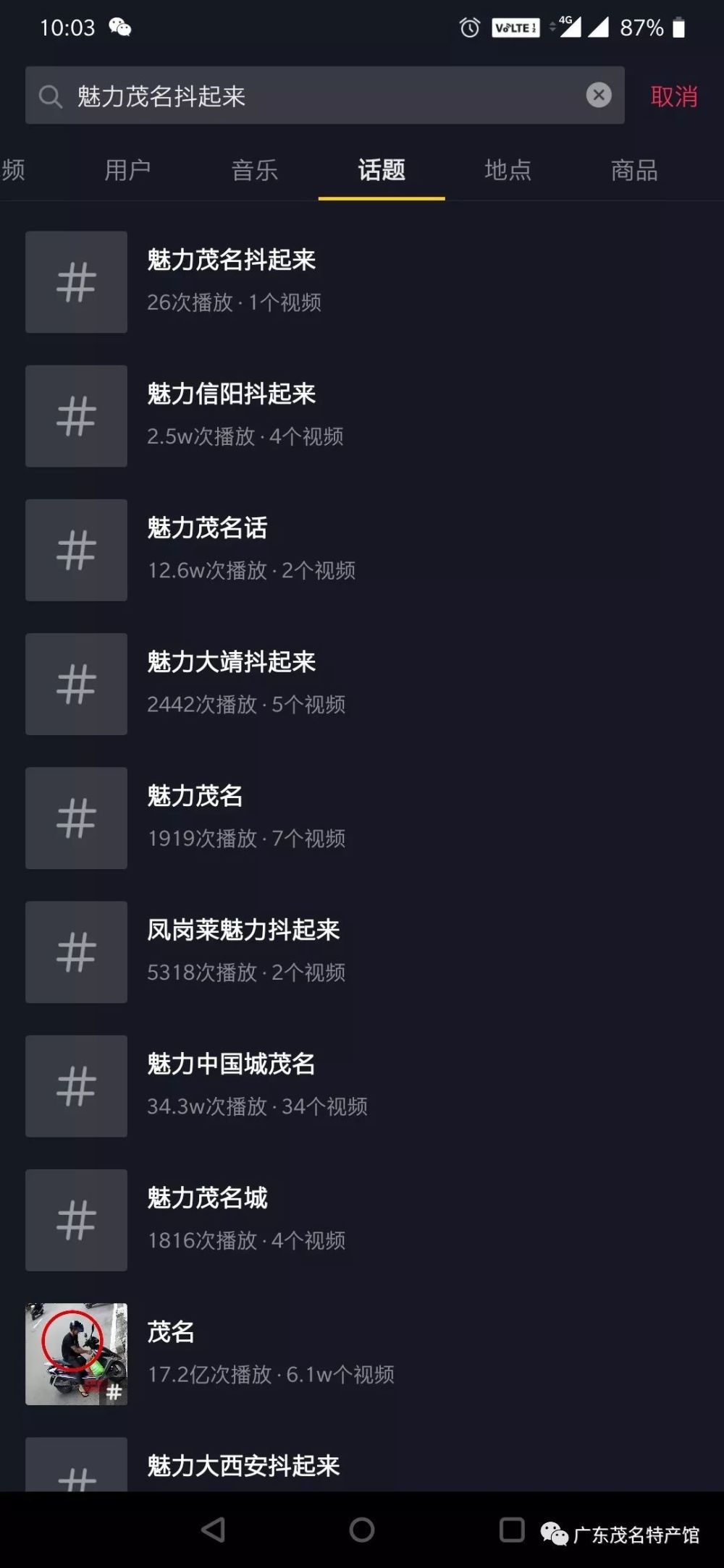Tap the hashtag icon for 凤岗莱魅力抖起来
Image resolution: width=724 pixels, height=1568 pixels.
[x=76, y=953]
